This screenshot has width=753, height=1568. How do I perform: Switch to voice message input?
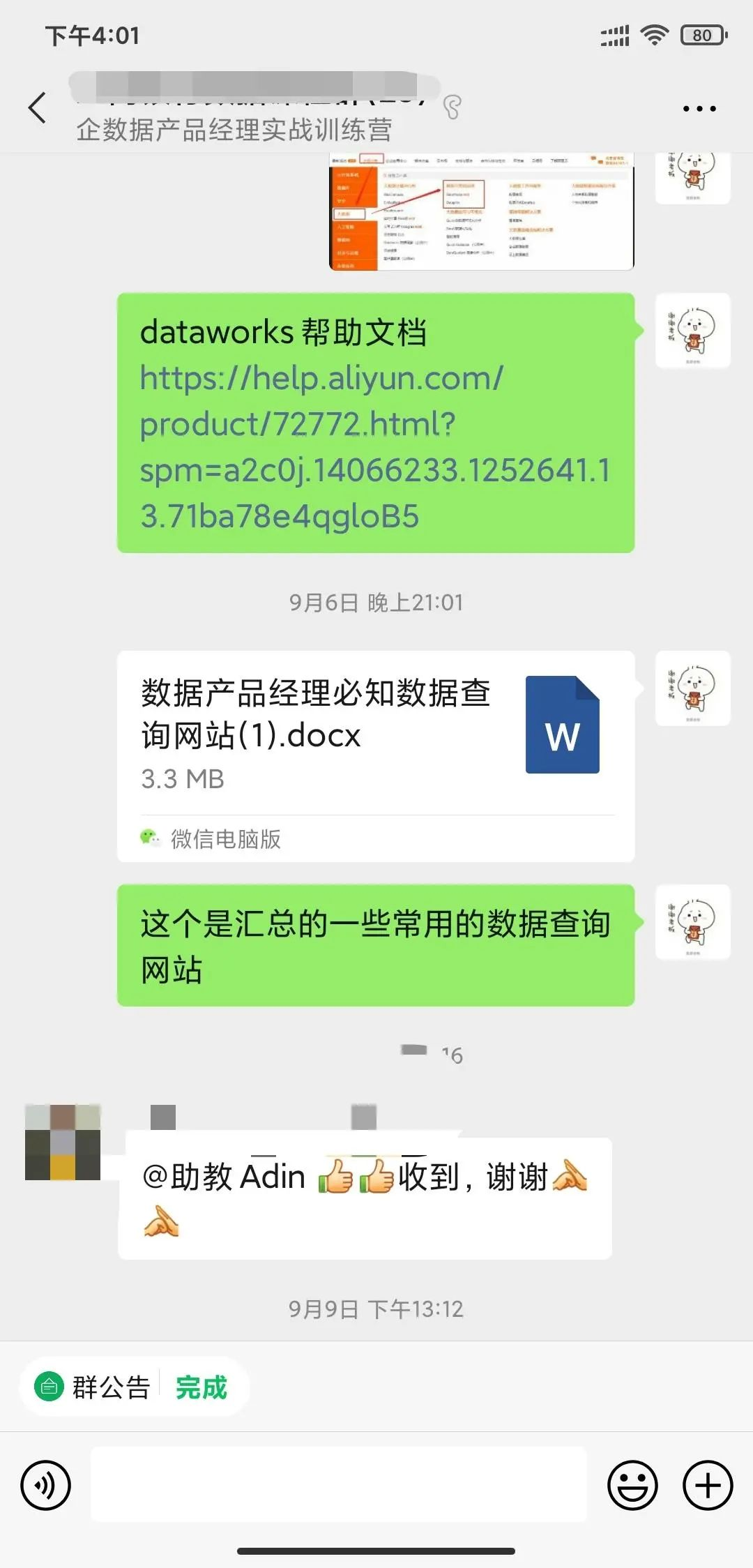tap(46, 1486)
